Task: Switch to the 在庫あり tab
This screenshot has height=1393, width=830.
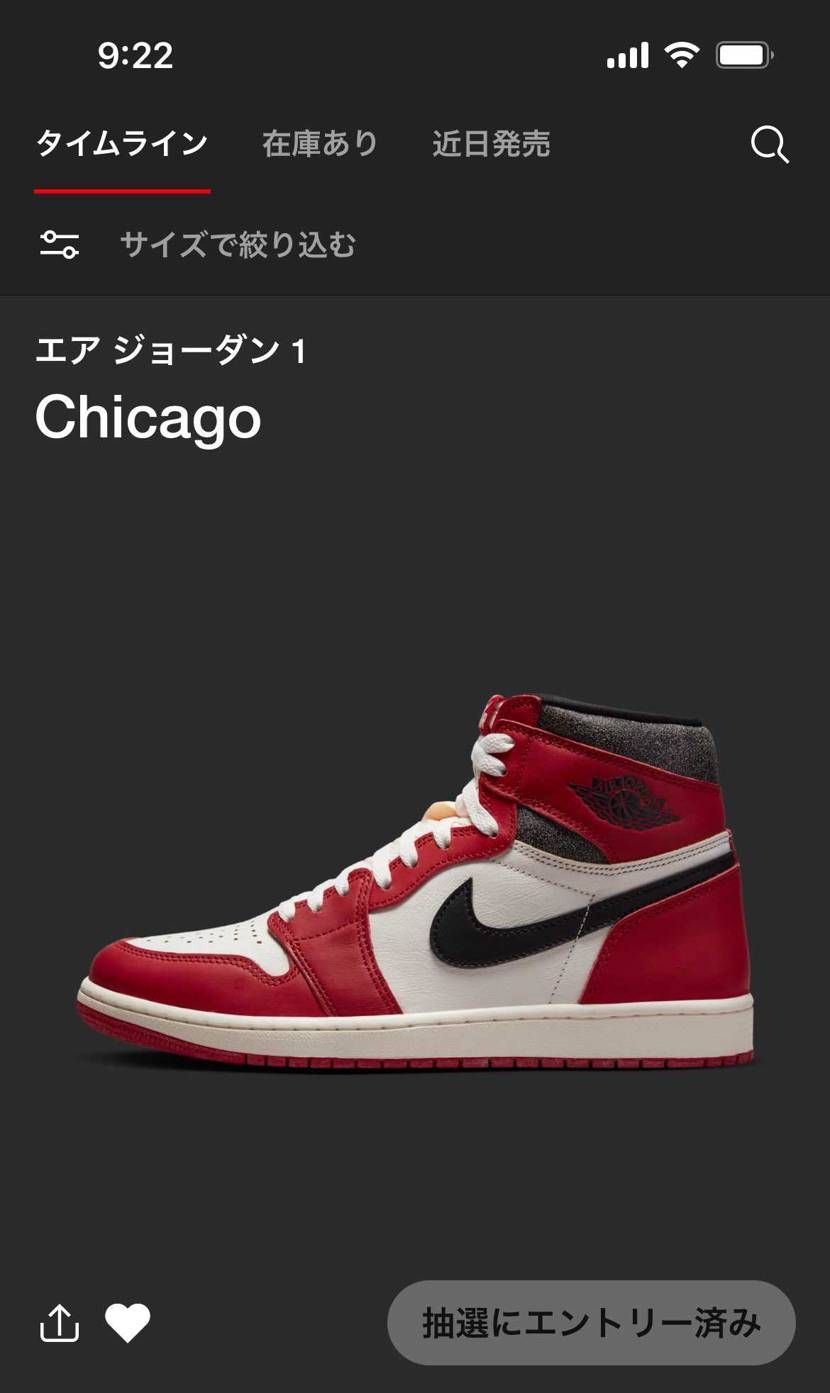Action: [x=320, y=144]
